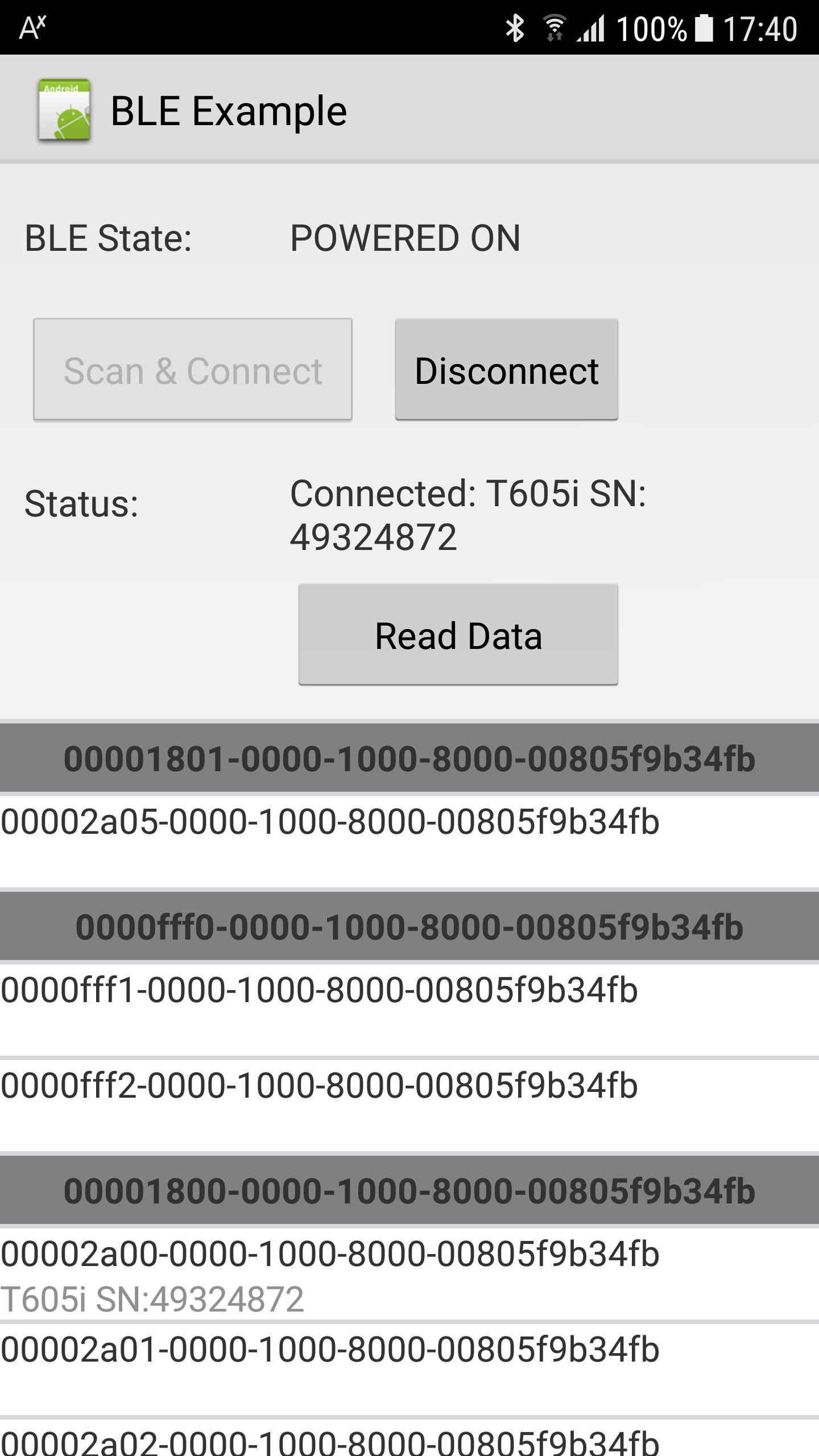
Task: Tap the Read Data button
Action: click(458, 635)
